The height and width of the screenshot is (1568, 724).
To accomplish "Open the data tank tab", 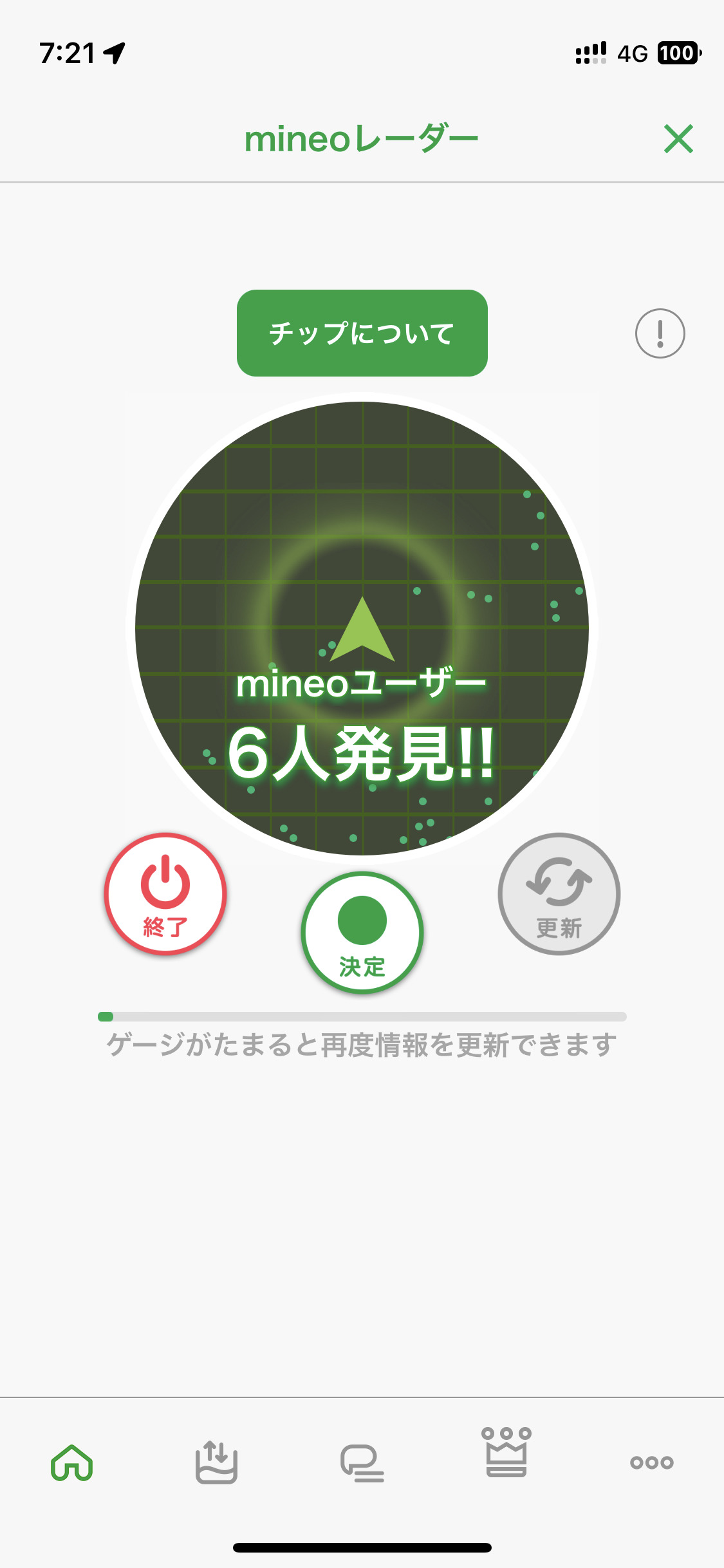I will [x=216, y=1462].
